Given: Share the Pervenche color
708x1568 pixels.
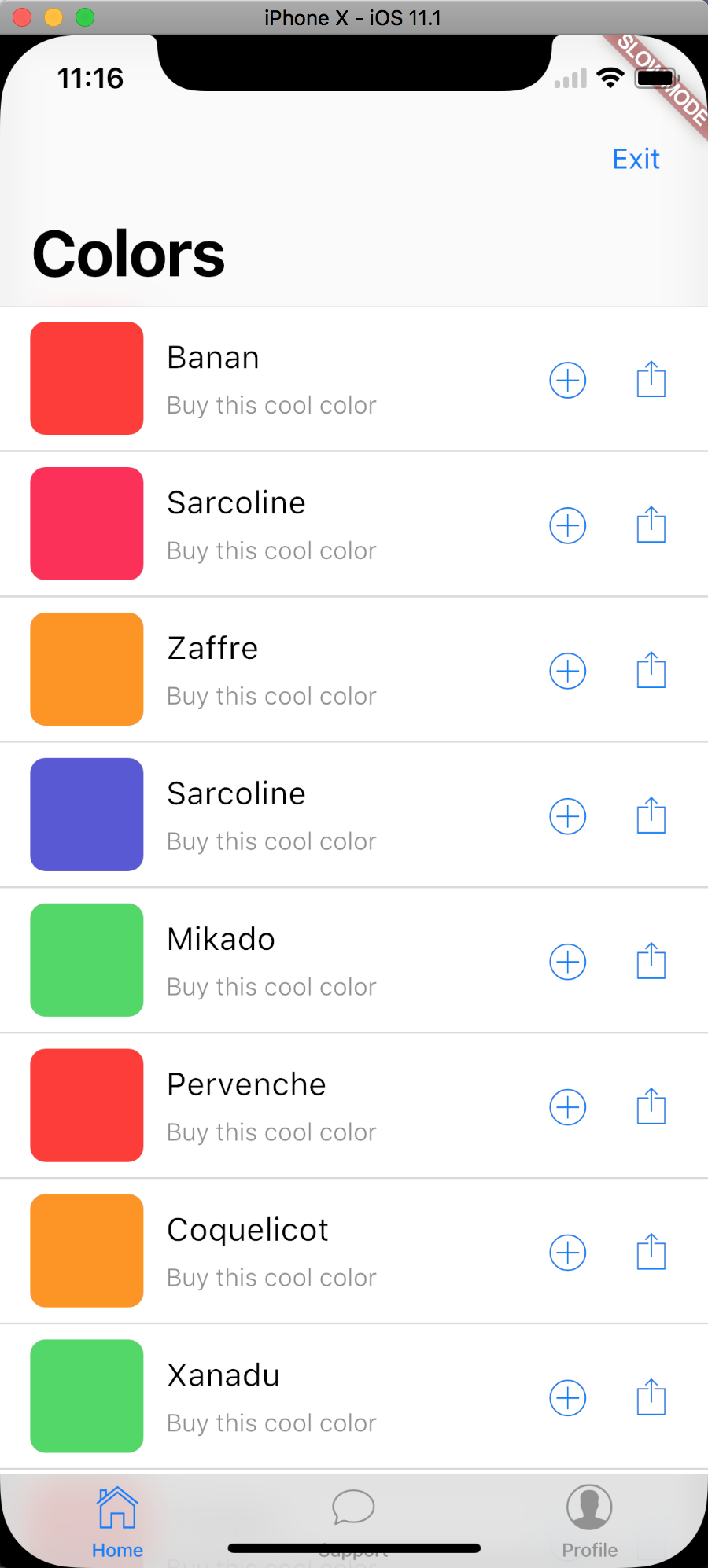Looking at the screenshot, I should click(x=651, y=1106).
